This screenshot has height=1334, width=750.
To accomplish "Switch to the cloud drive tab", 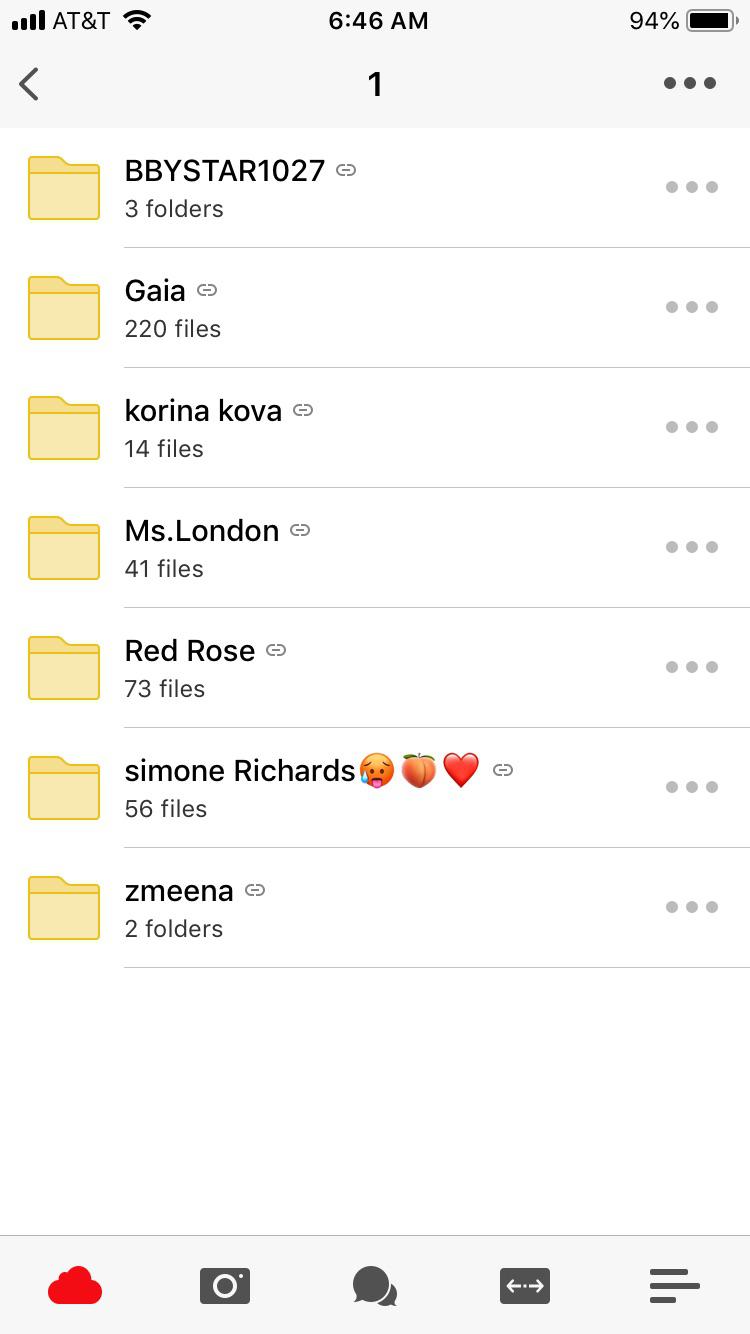I will tap(75, 1286).
